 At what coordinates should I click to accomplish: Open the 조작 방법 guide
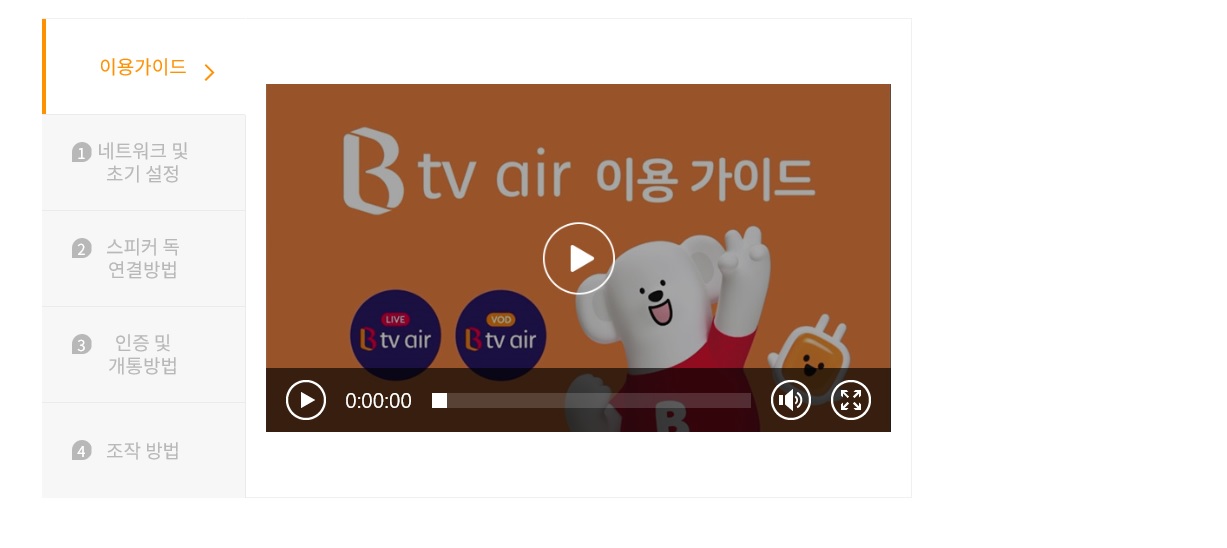coord(143,450)
